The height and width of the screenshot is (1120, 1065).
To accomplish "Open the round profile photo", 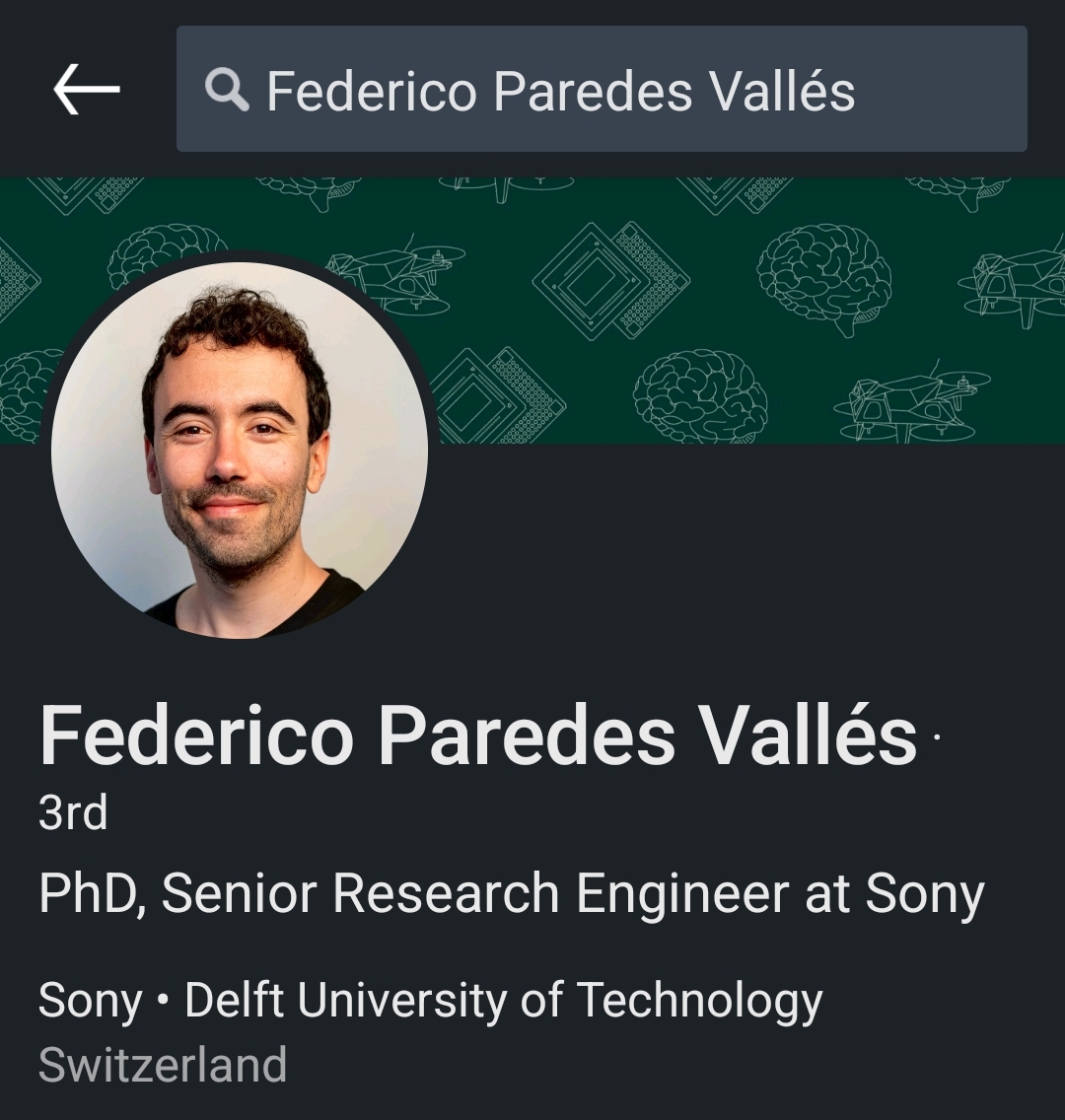I will coord(240,450).
